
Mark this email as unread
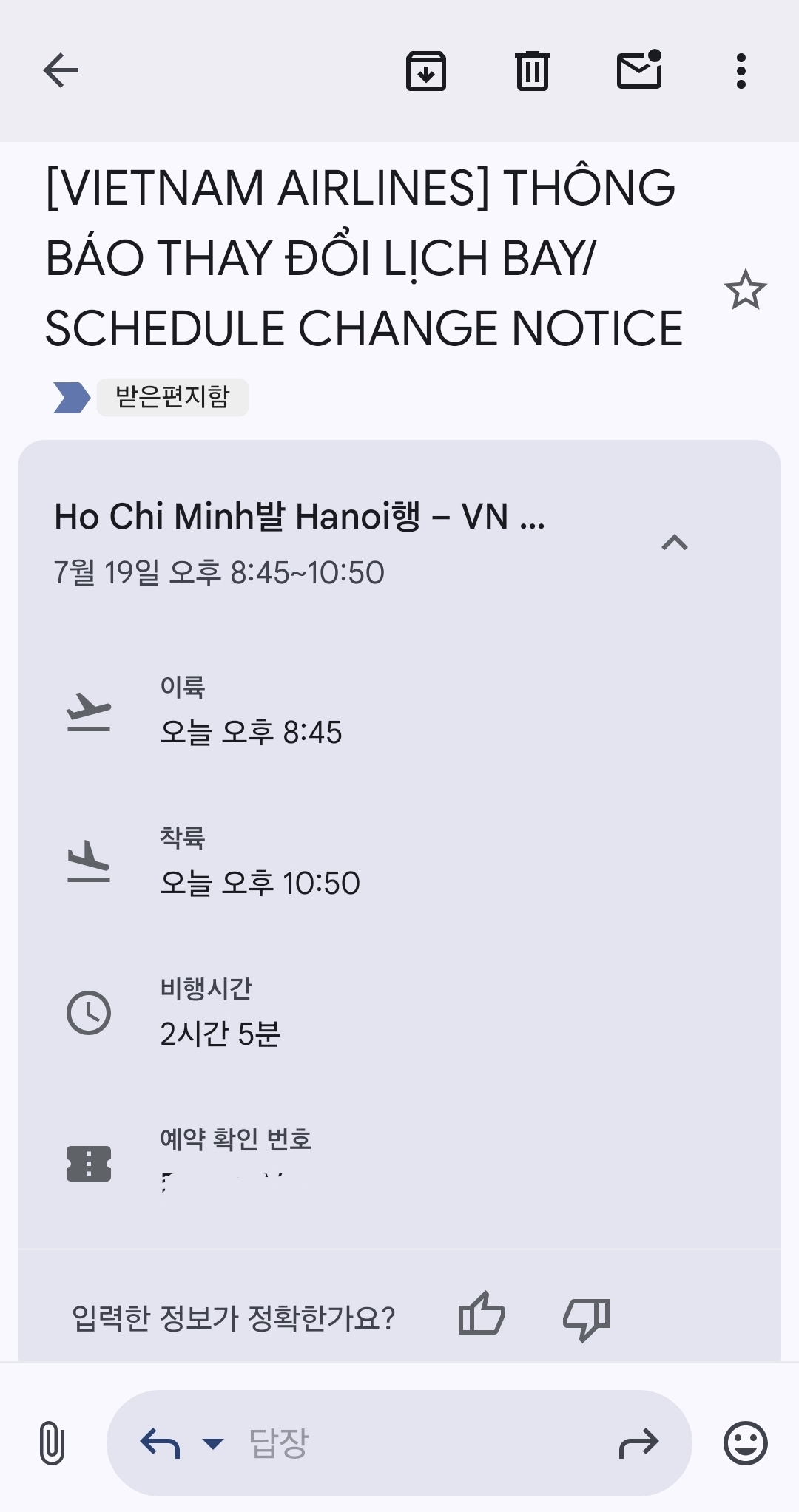(x=639, y=70)
